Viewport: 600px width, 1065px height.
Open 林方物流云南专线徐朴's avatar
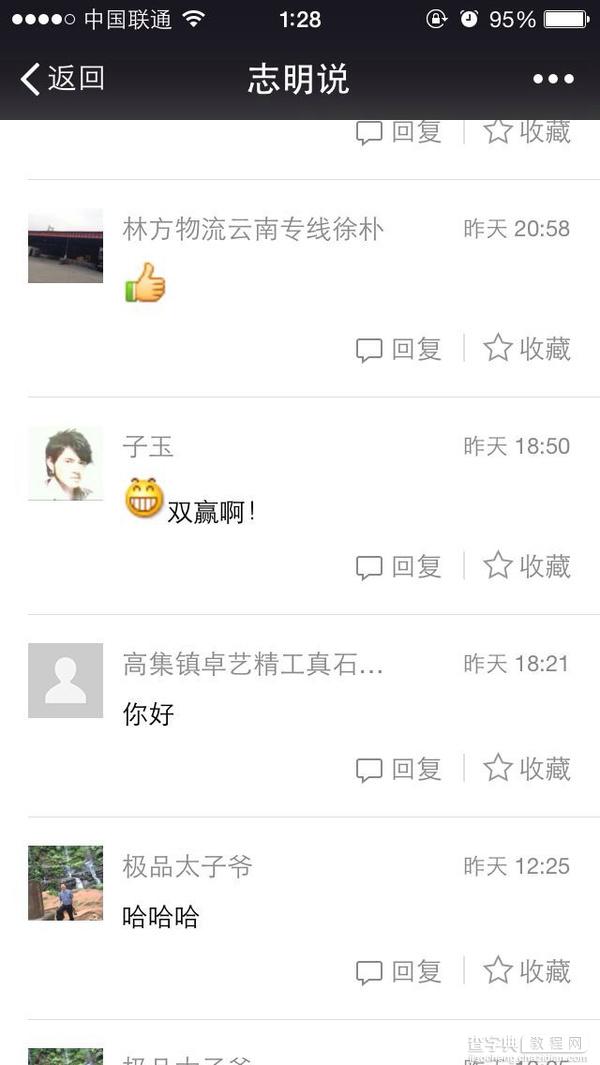(x=65, y=246)
